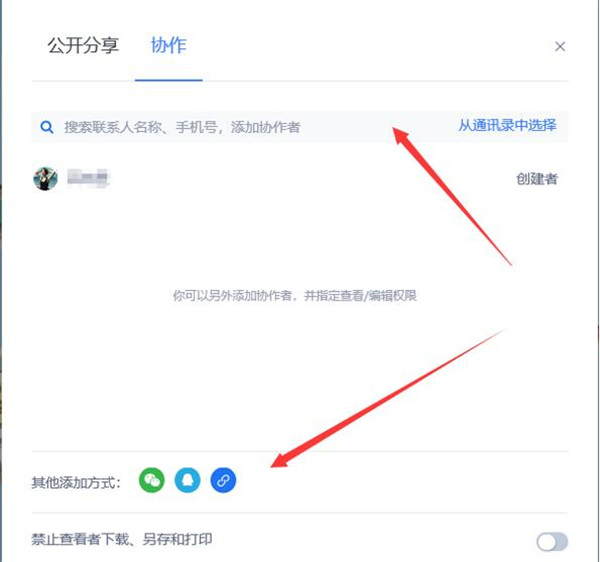
Task: Open 从通讯录中选择 link
Action: pyautogui.click(x=507, y=126)
